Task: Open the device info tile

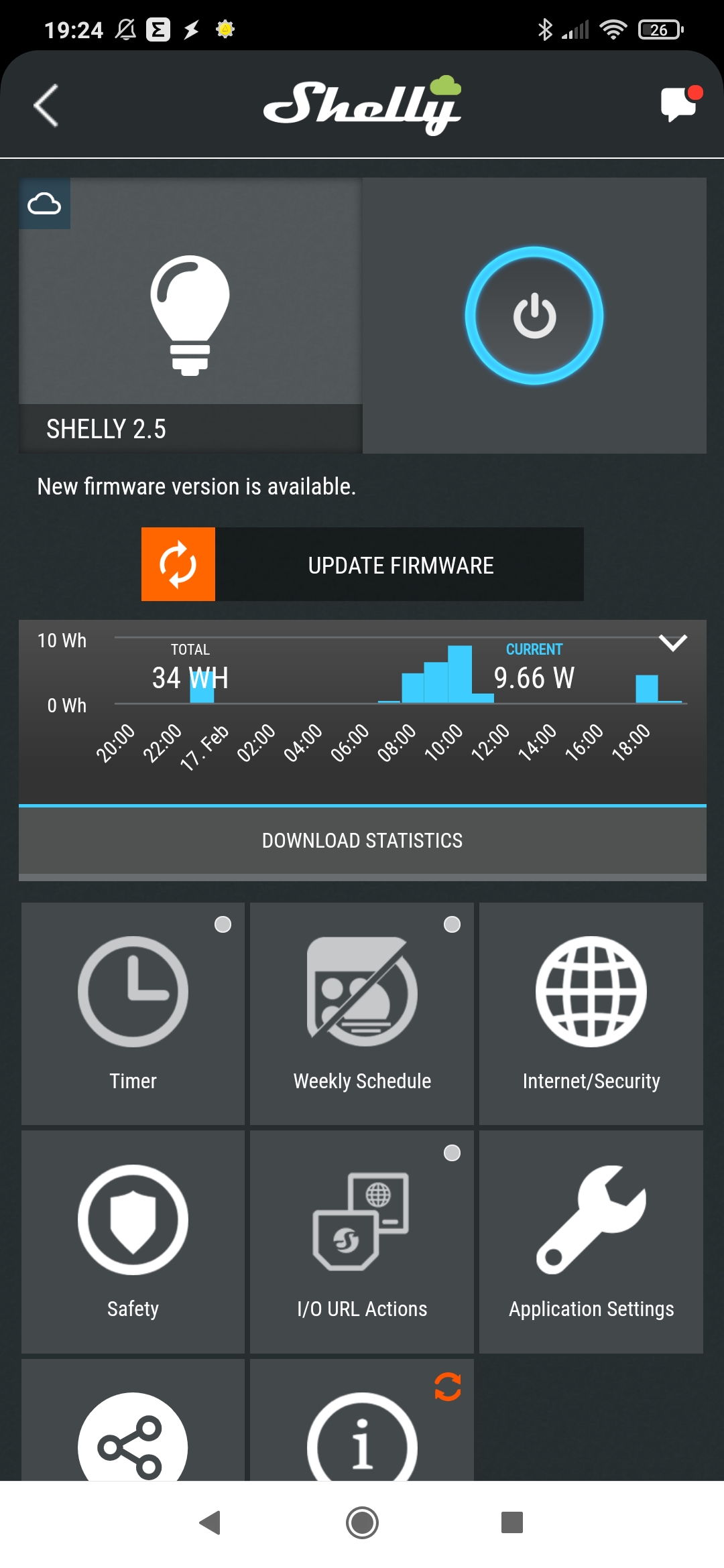Action: tap(362, 1434)
